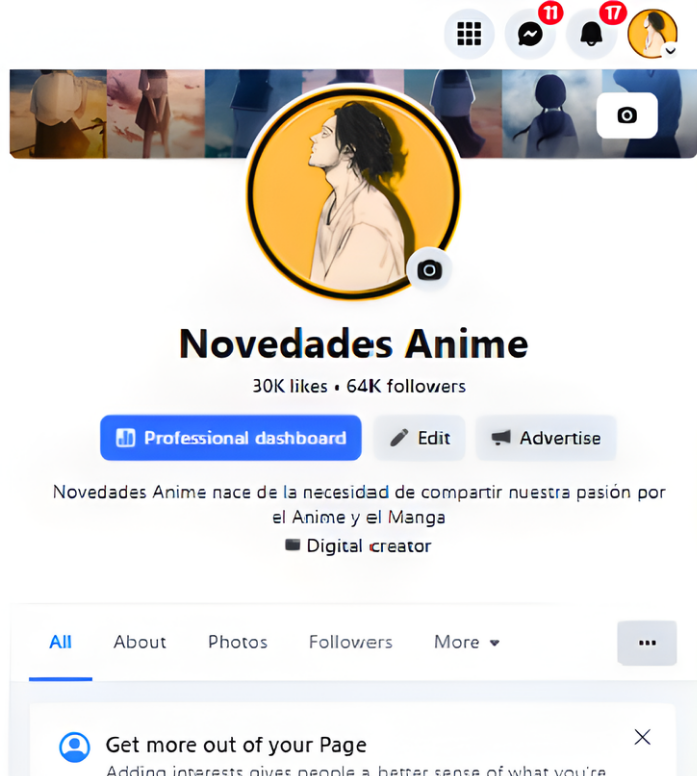The width and height of the screenshot is (697, 776).
Task: Expand the More dropdown
Action: pos(466,642)
